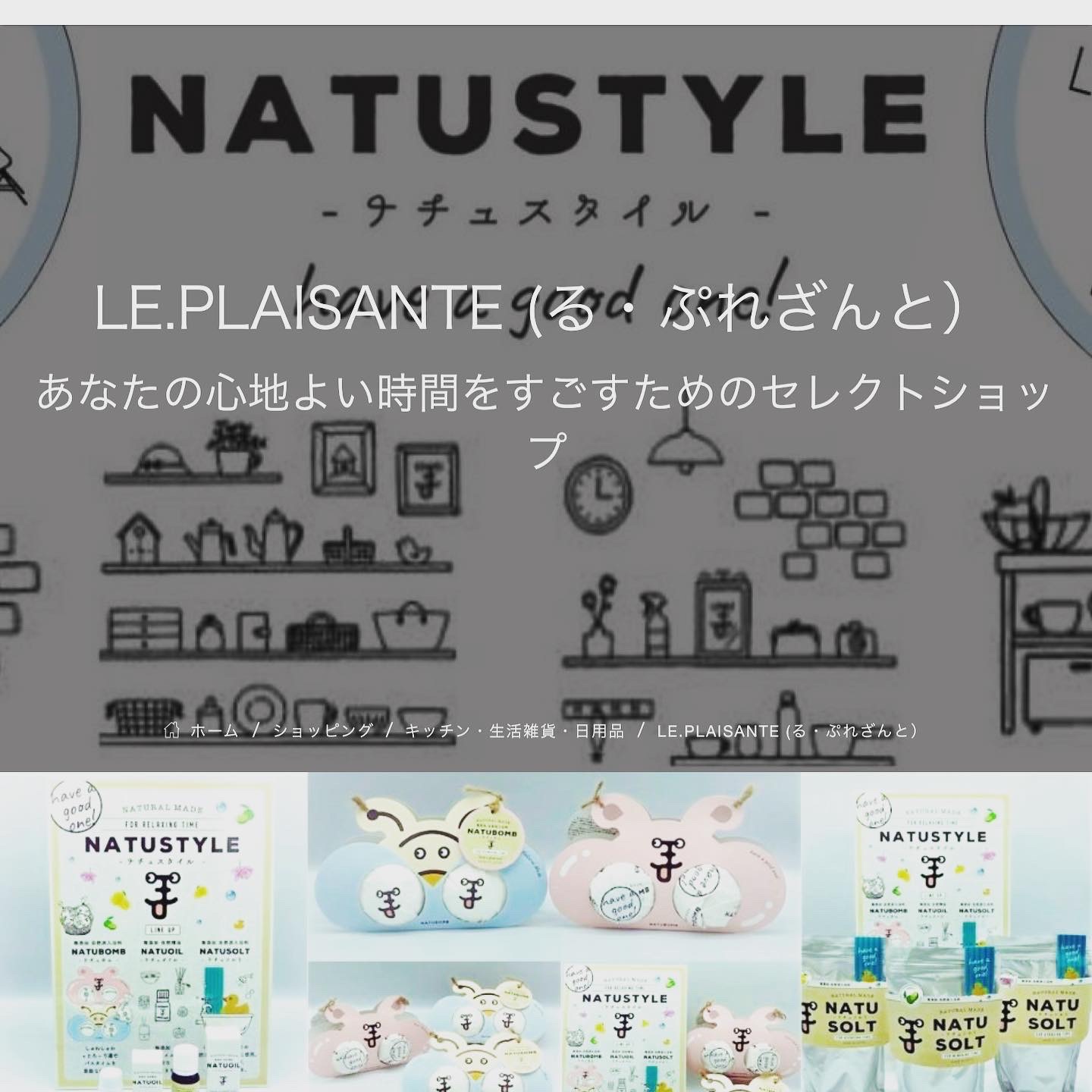Open the ショッピング breadcrumb link
Image resolution: width=1092 pixels, height=1092 pixels.
pos(323,730)
